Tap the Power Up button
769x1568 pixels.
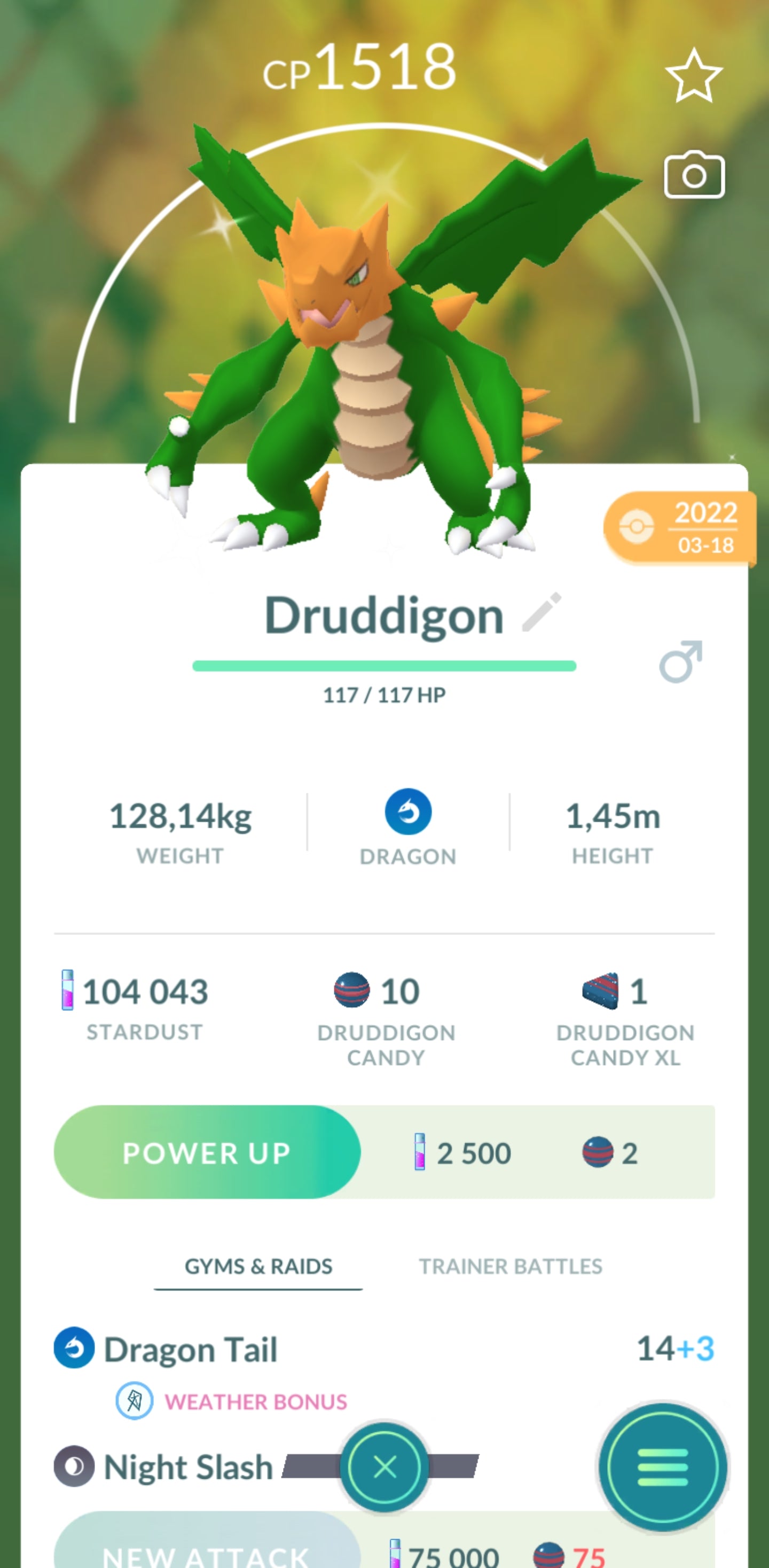(207, 1152)
